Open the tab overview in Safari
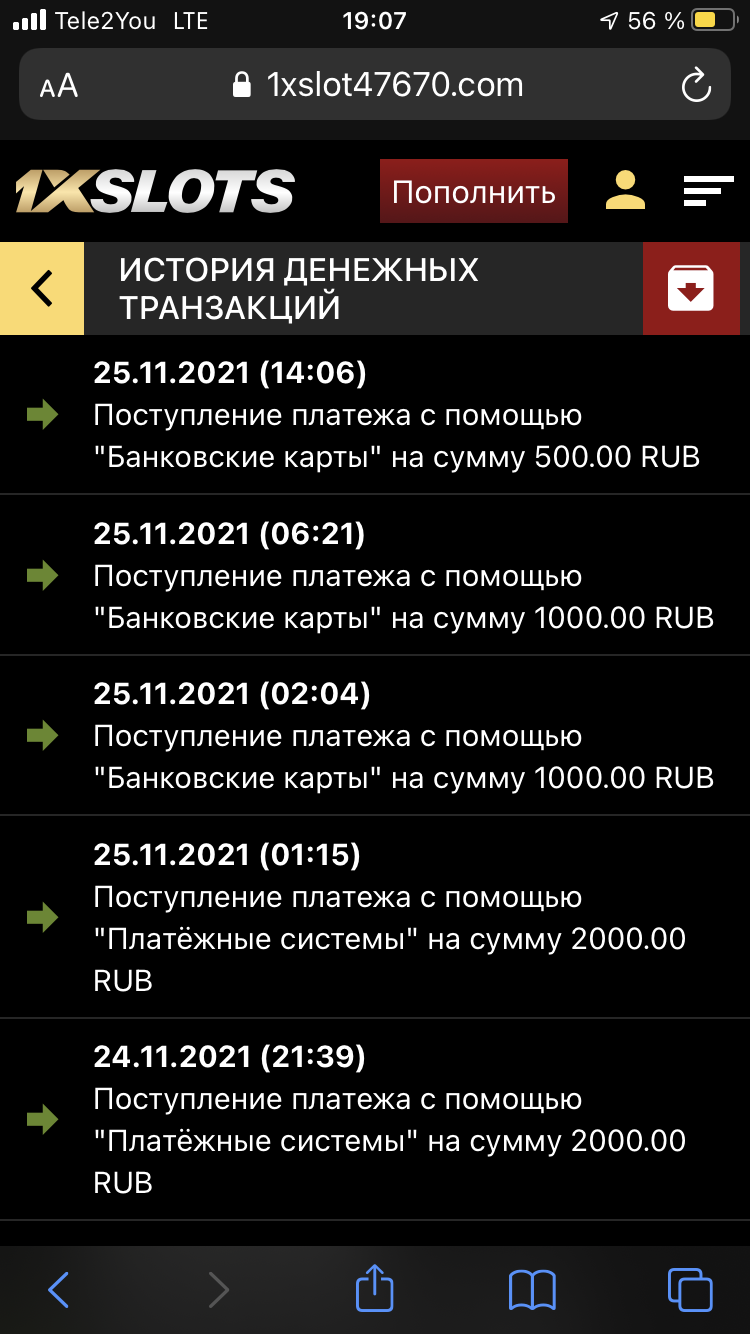The height and width of the screenshot is (1334, 750). (687, 1290)
